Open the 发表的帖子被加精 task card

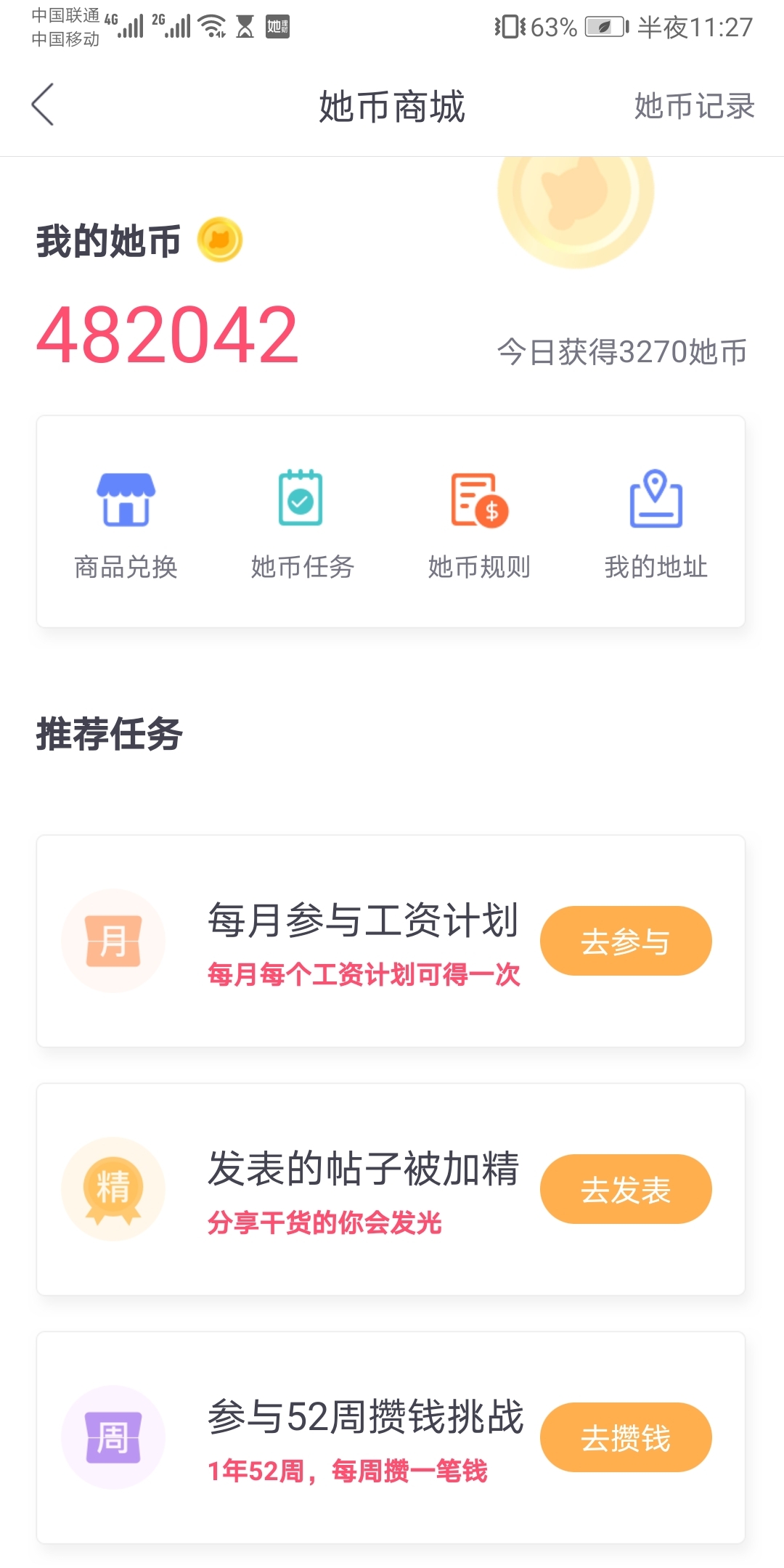pos(391,1189)
